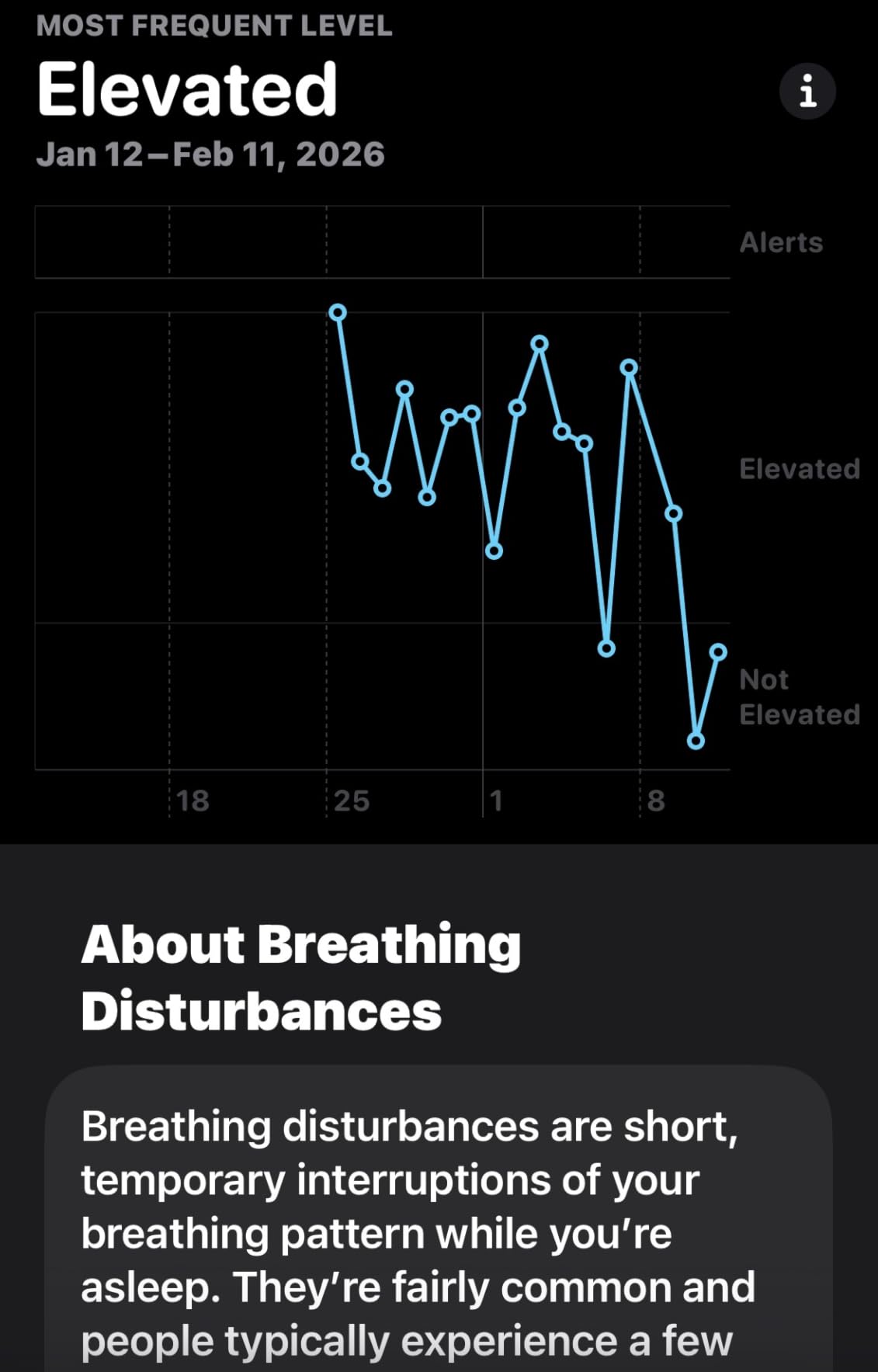Open the info button beside Elevated

[807, 91]
